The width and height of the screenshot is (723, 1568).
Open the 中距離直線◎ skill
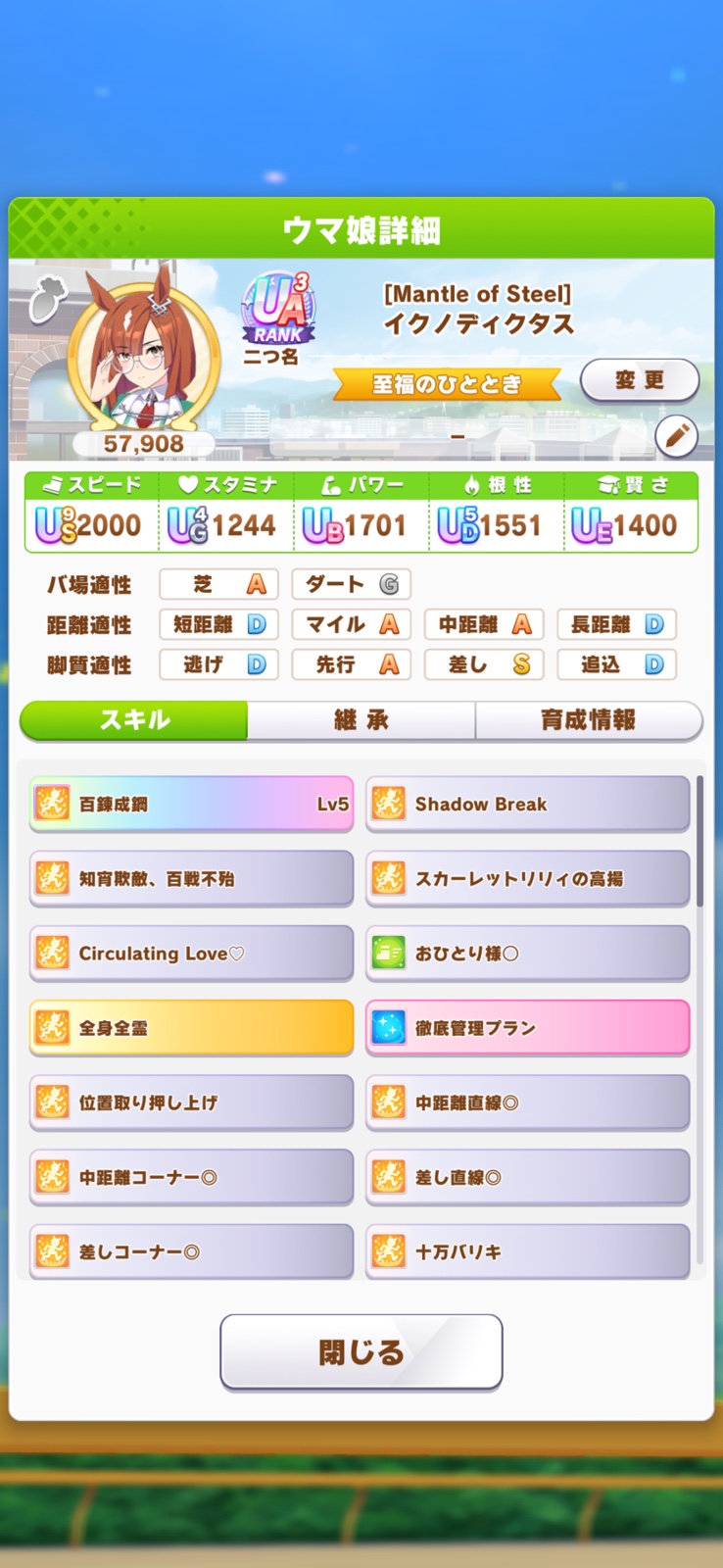point(527,1102)
